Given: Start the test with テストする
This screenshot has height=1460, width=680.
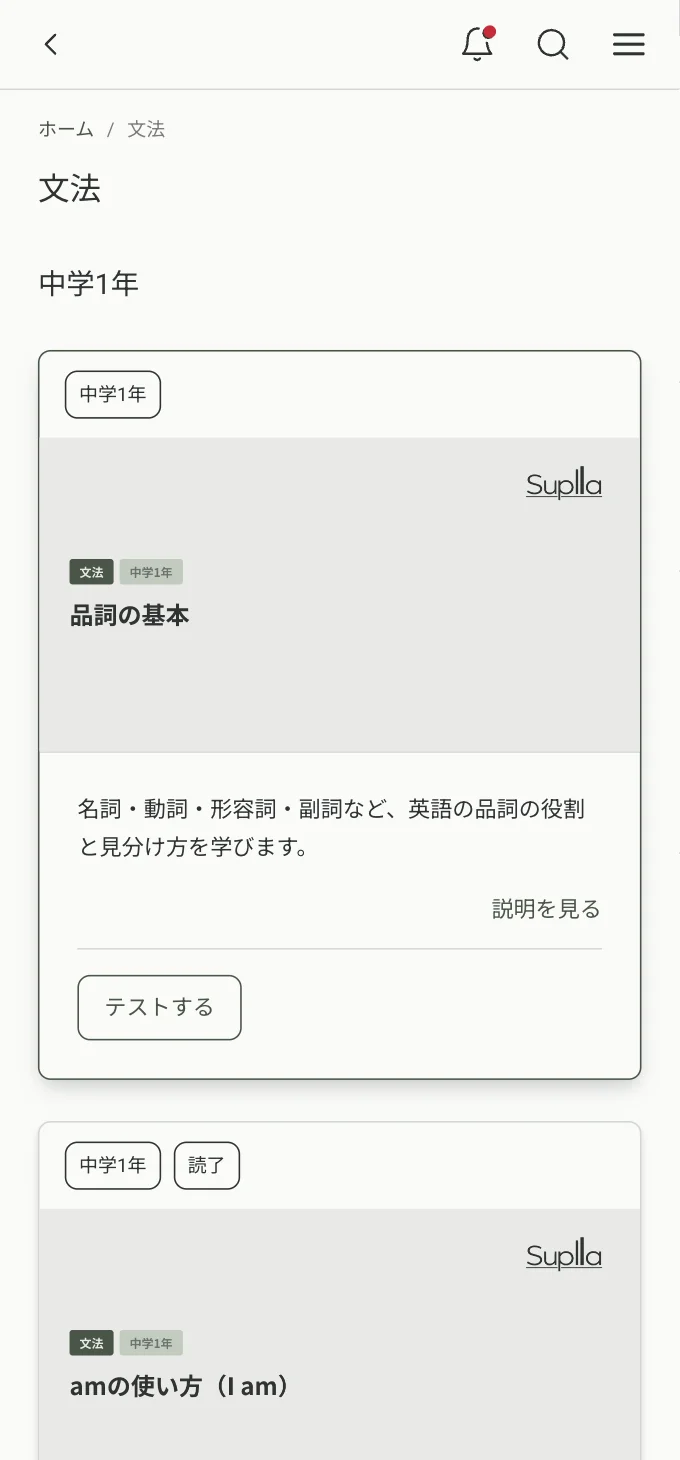Looking at the screenshot, I should click(x=159, y=1007).
